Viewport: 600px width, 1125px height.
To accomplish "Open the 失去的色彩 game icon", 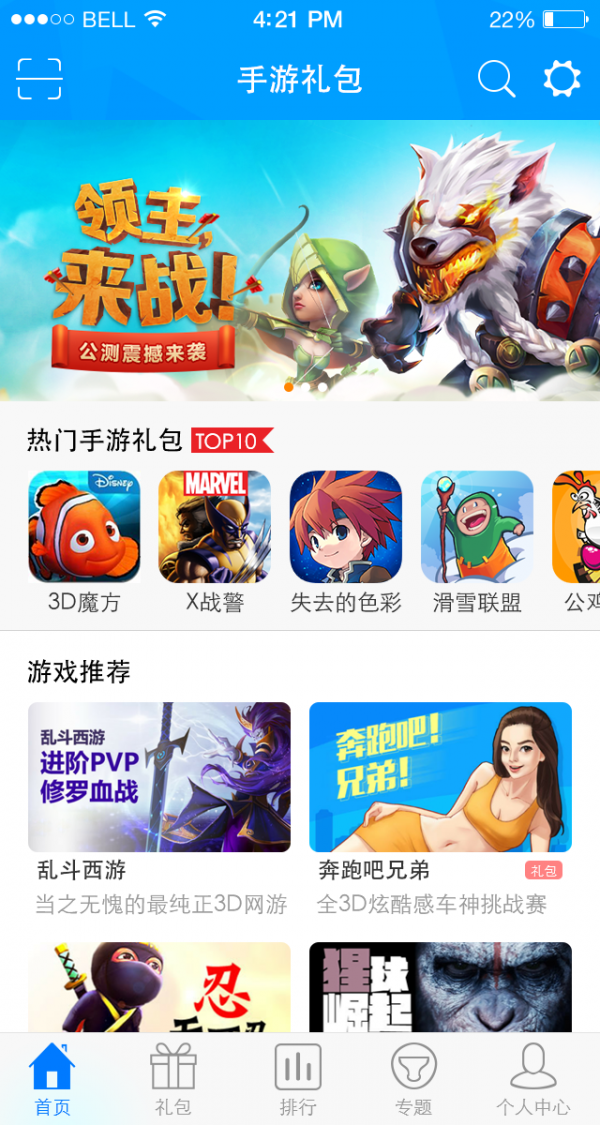I will tap(346, 527).
